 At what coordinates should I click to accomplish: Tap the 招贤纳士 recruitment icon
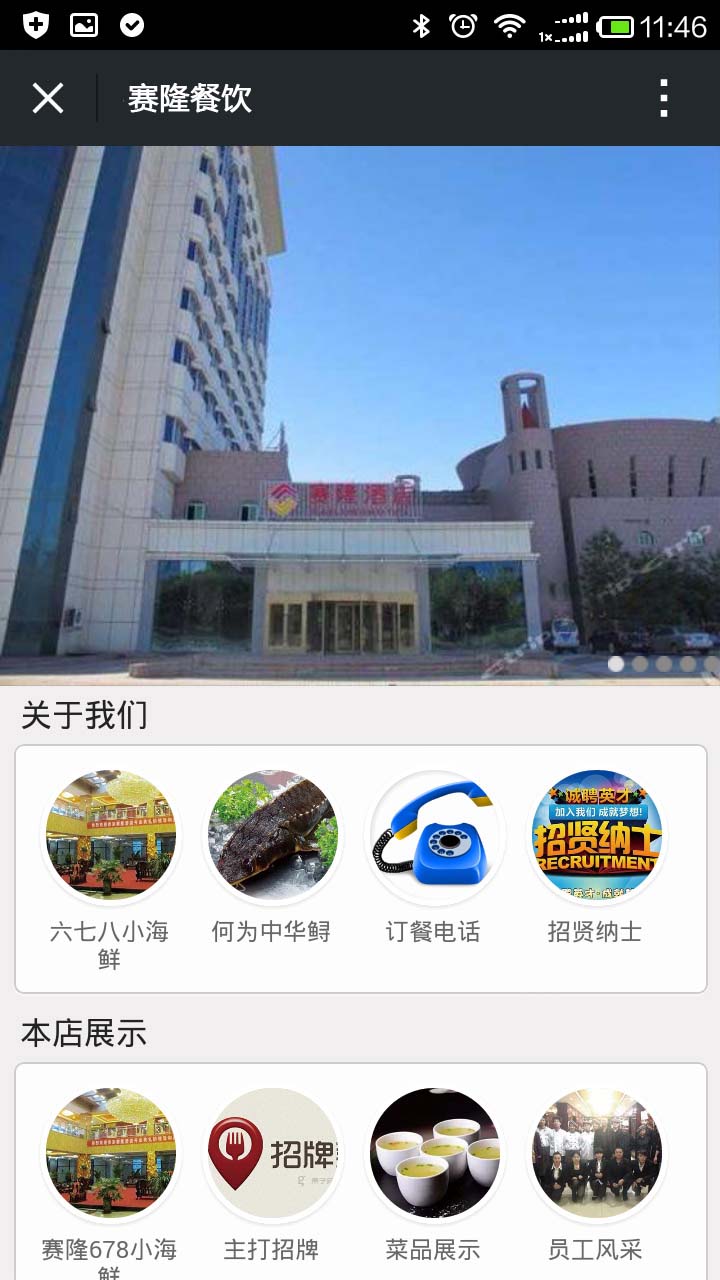597,835
